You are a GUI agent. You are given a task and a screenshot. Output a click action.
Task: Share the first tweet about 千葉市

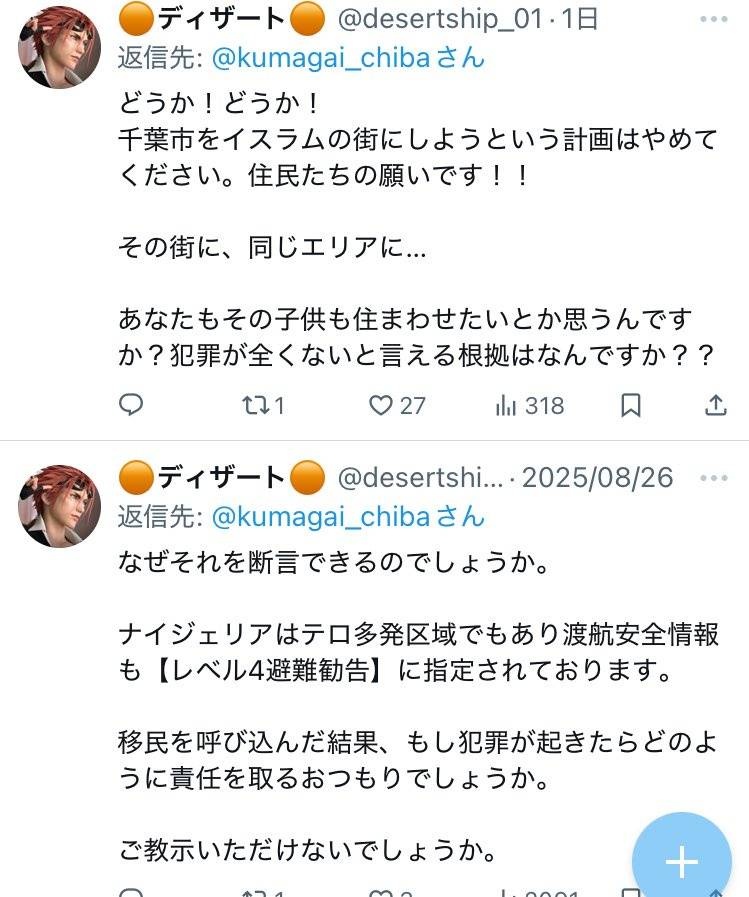click(x=716, y=405)
